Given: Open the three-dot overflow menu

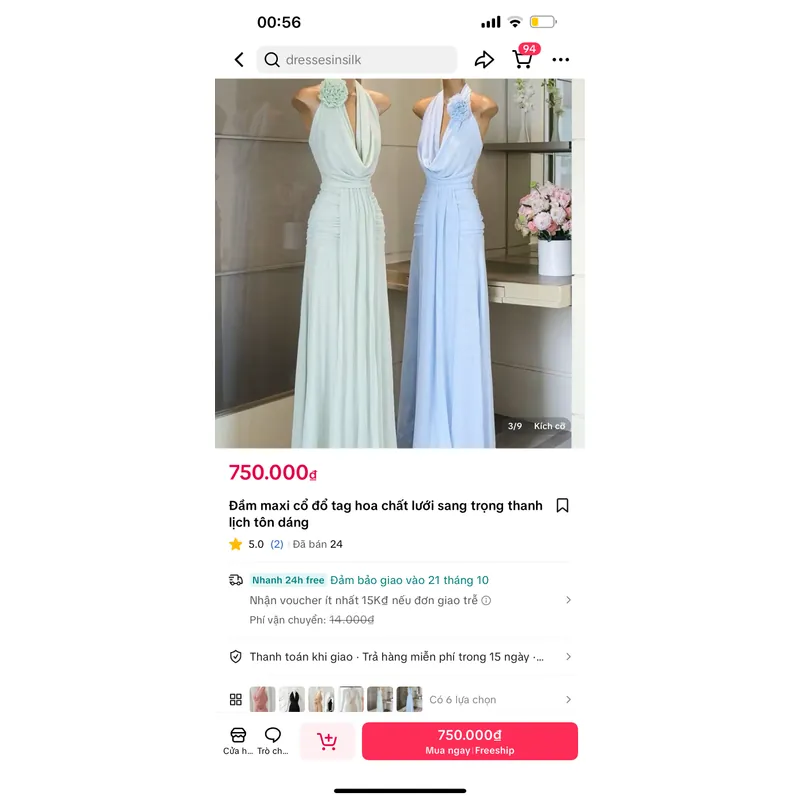Looking at the screenshot, I should click(x=561, y=60).
